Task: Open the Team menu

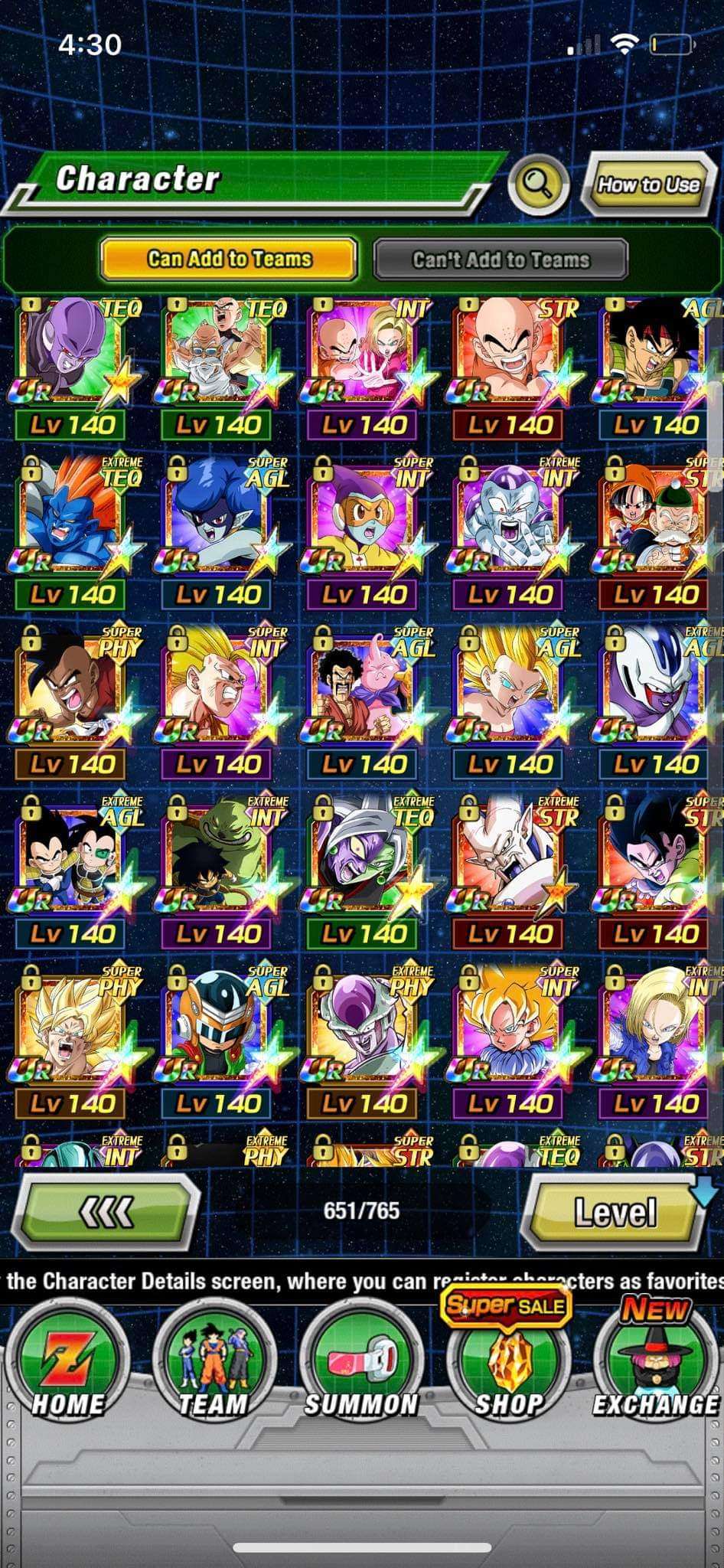Action: pos(213,1362)
